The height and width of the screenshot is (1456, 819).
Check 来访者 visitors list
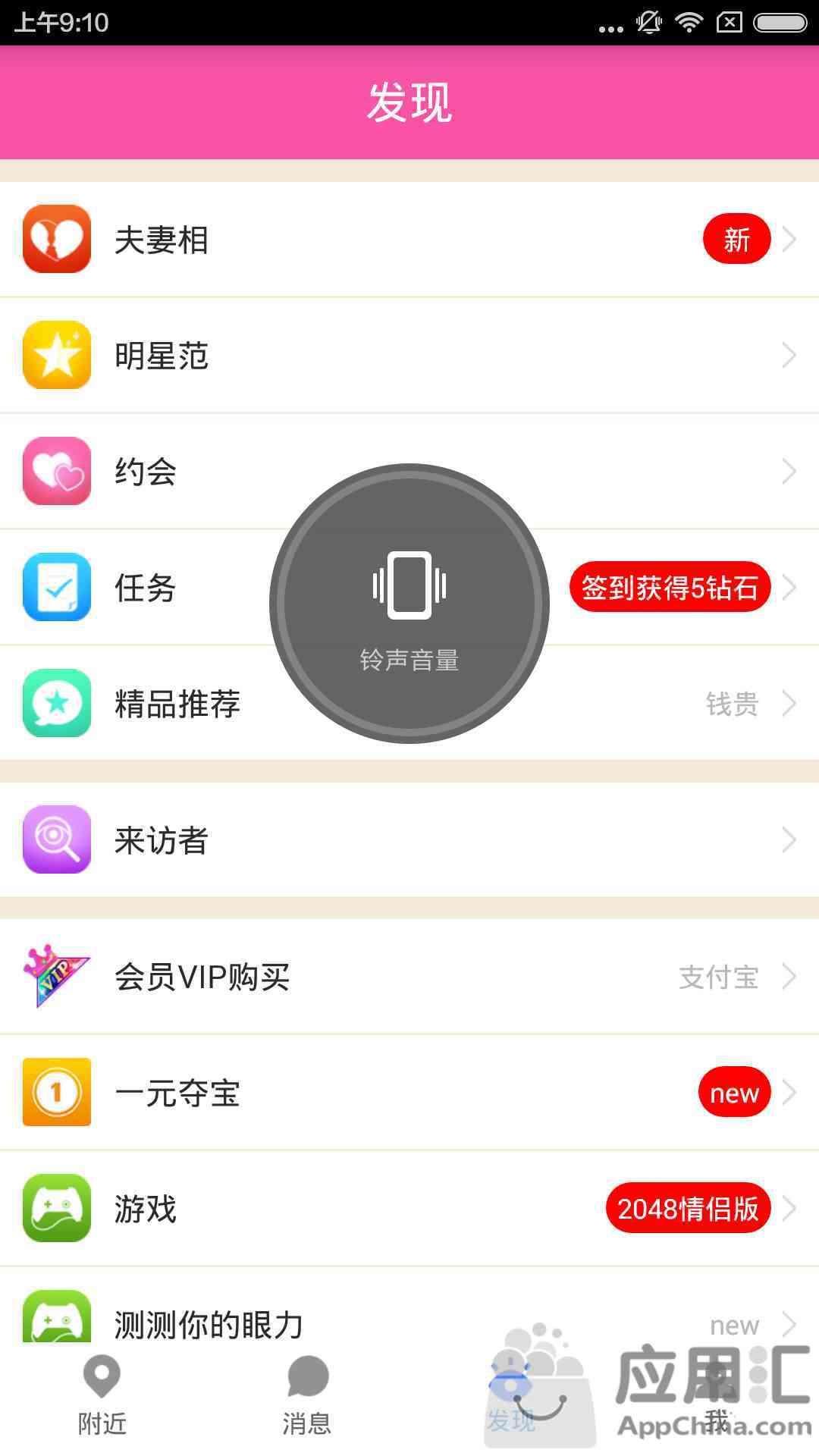409,839
